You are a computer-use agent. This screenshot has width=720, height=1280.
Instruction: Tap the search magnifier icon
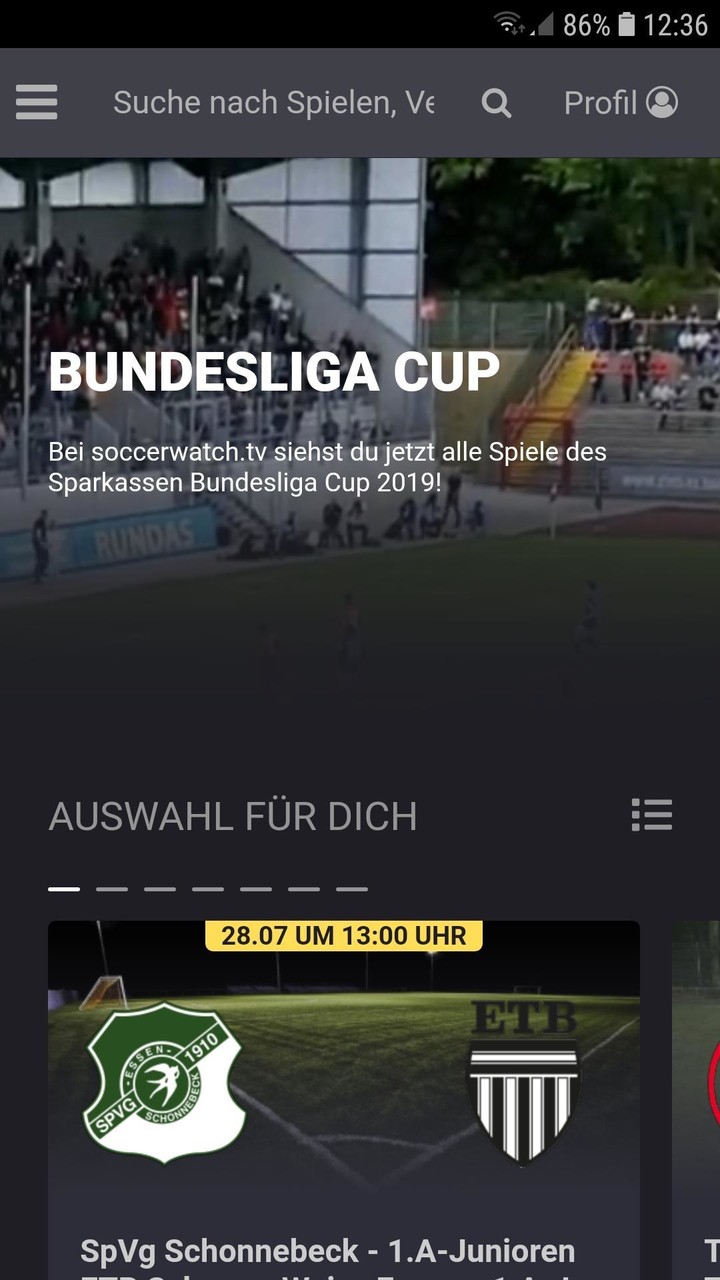496,102
